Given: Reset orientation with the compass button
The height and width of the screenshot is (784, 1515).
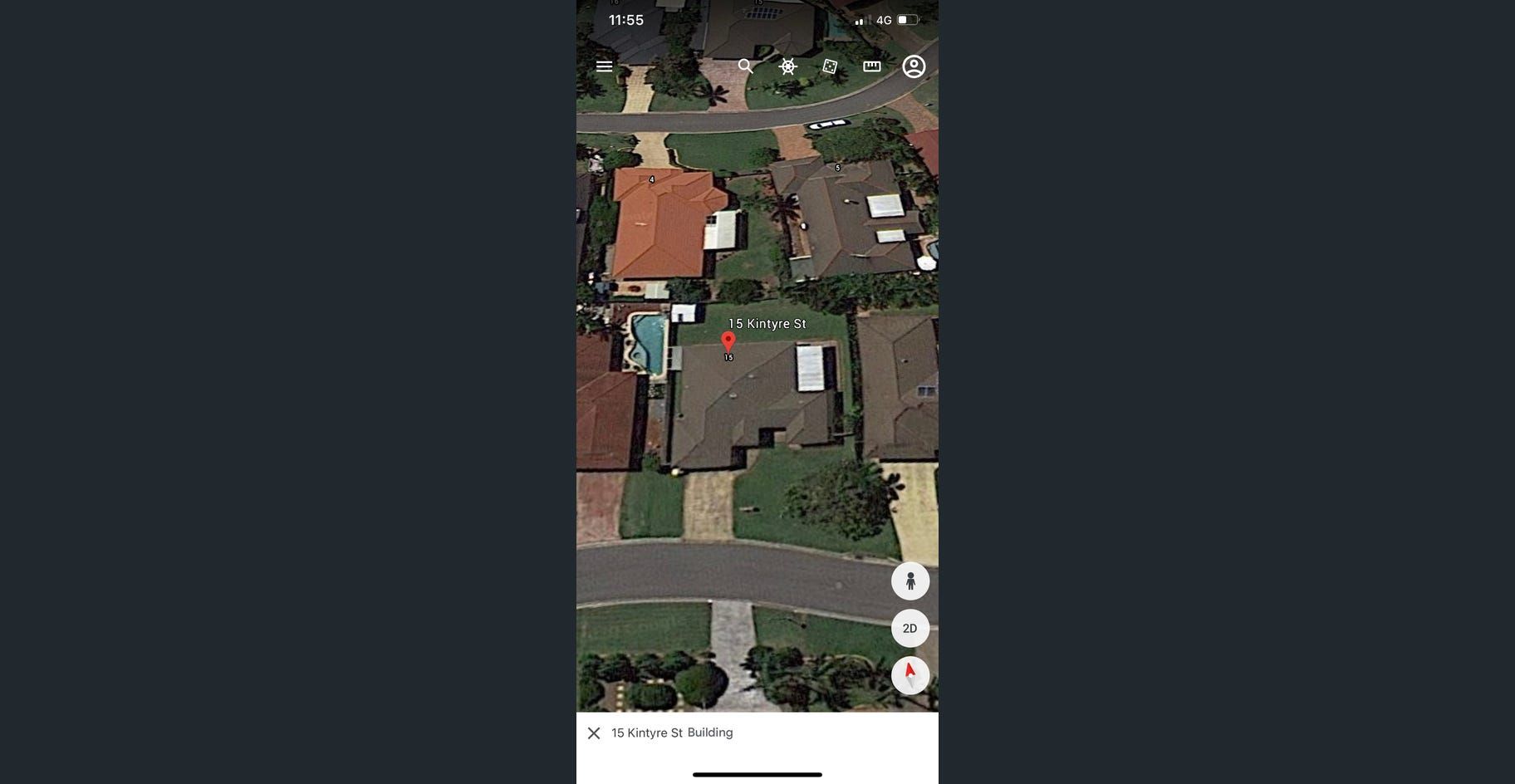Looking at the screenshot, I should 909,674.
